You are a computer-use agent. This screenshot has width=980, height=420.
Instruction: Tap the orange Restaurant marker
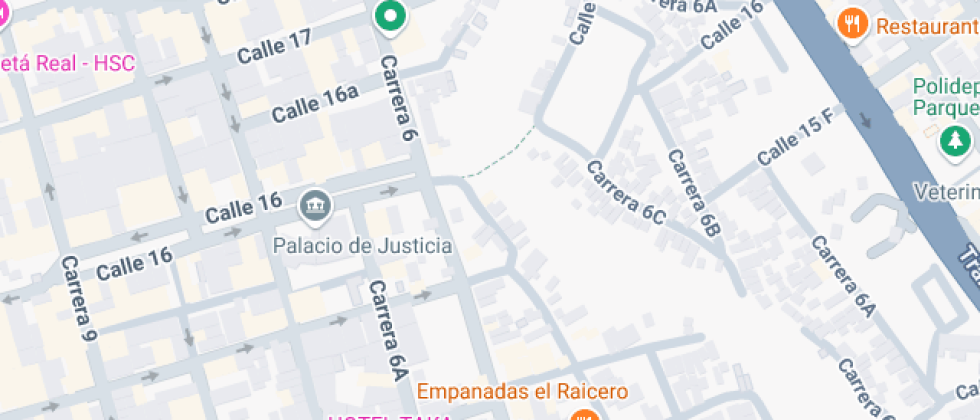coord(853,23)
